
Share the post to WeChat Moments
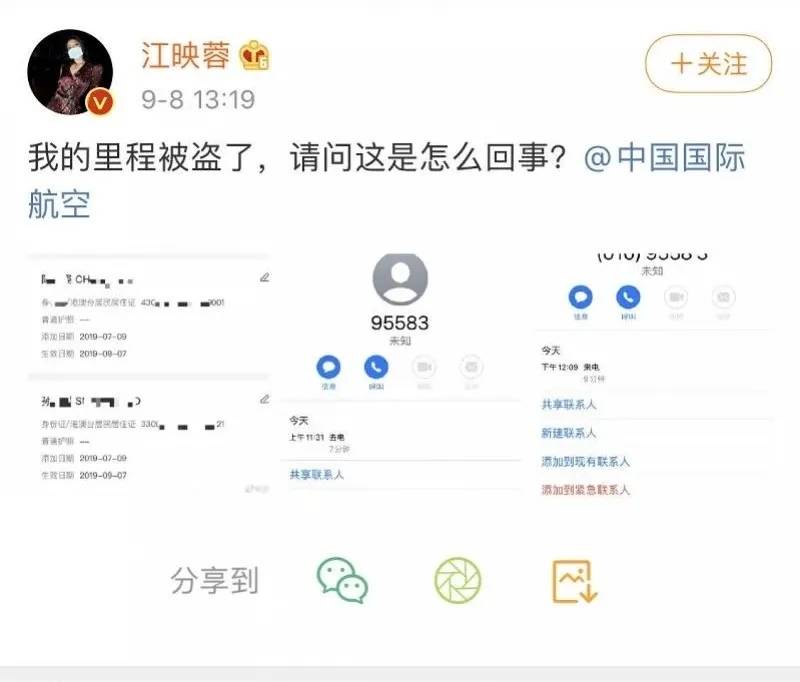tap(458, 580)
